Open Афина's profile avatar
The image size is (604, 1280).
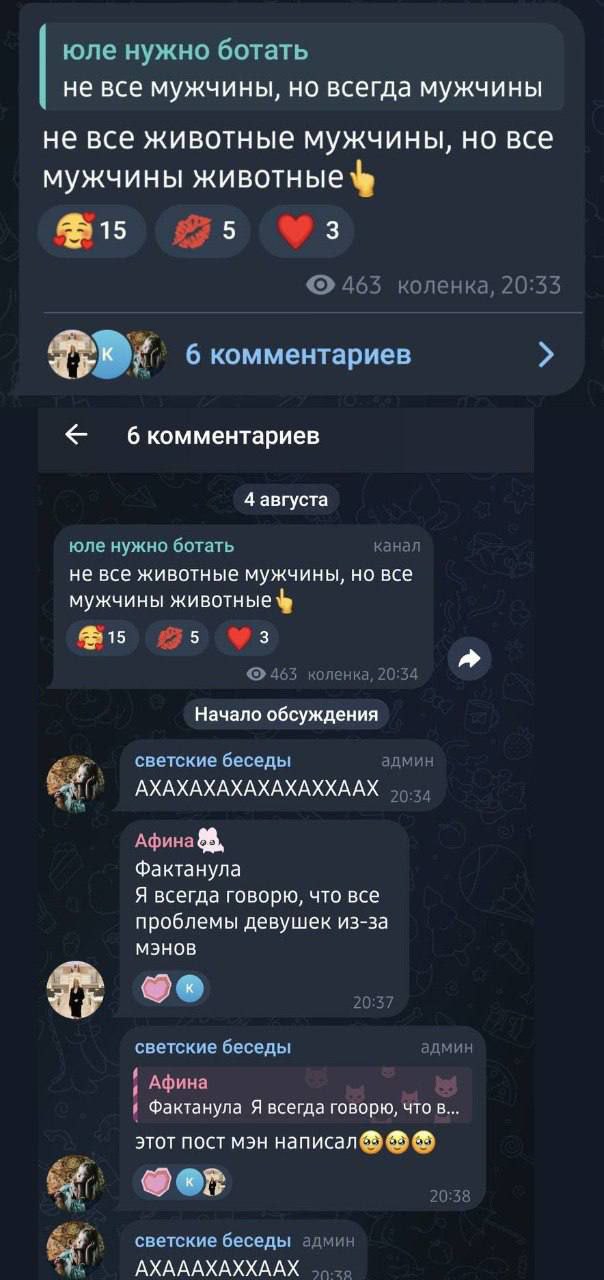75,990
